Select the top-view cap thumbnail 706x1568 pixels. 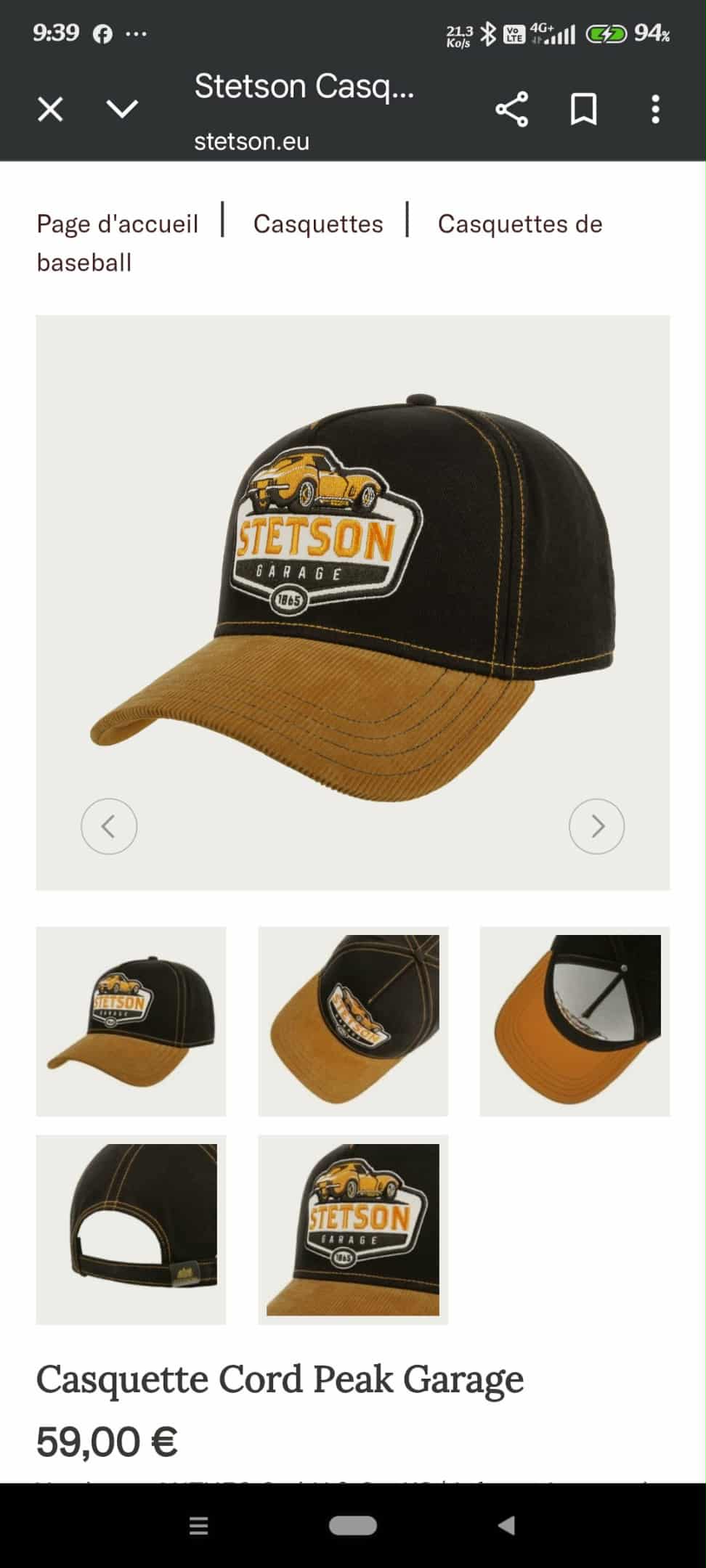[x=353, y=1021]
